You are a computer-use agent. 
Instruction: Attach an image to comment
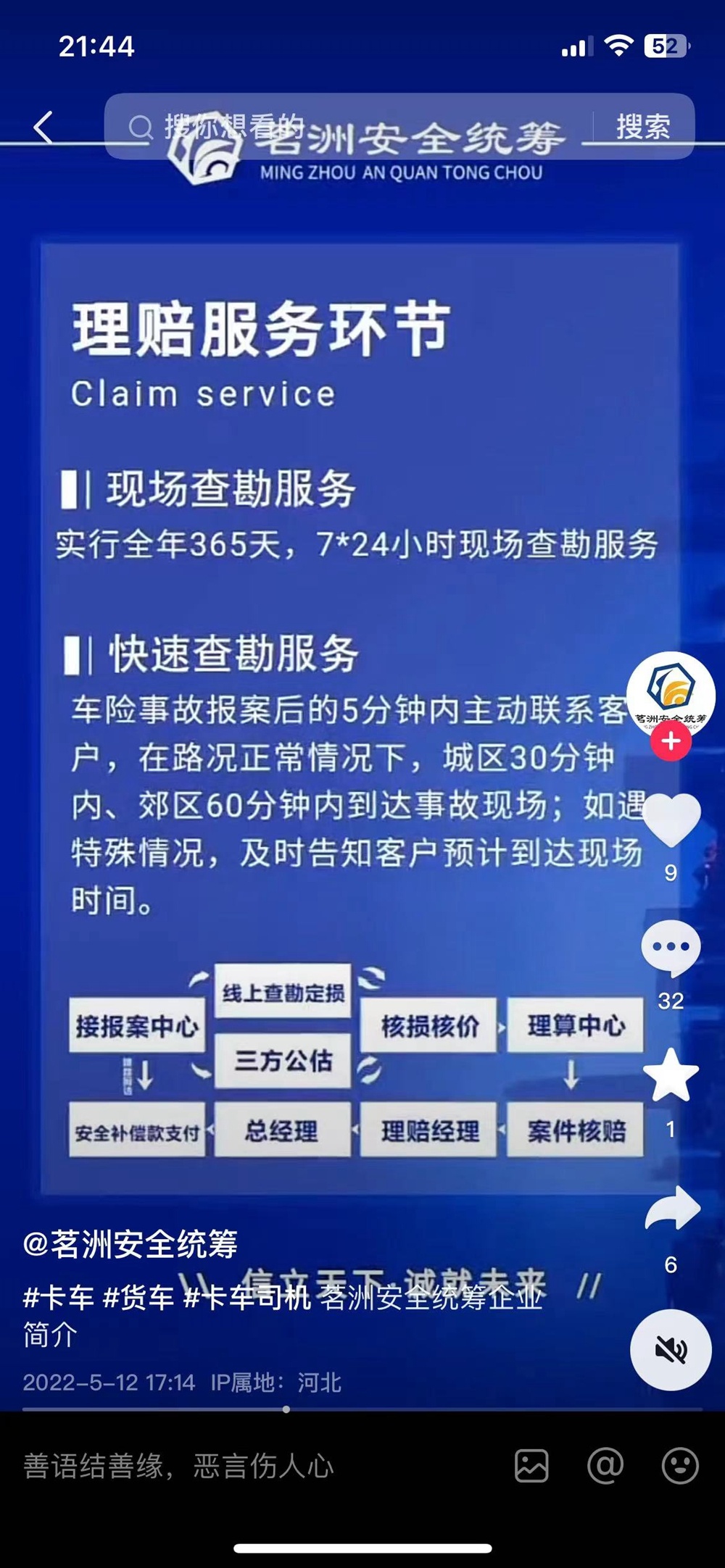click(531, 1467)
